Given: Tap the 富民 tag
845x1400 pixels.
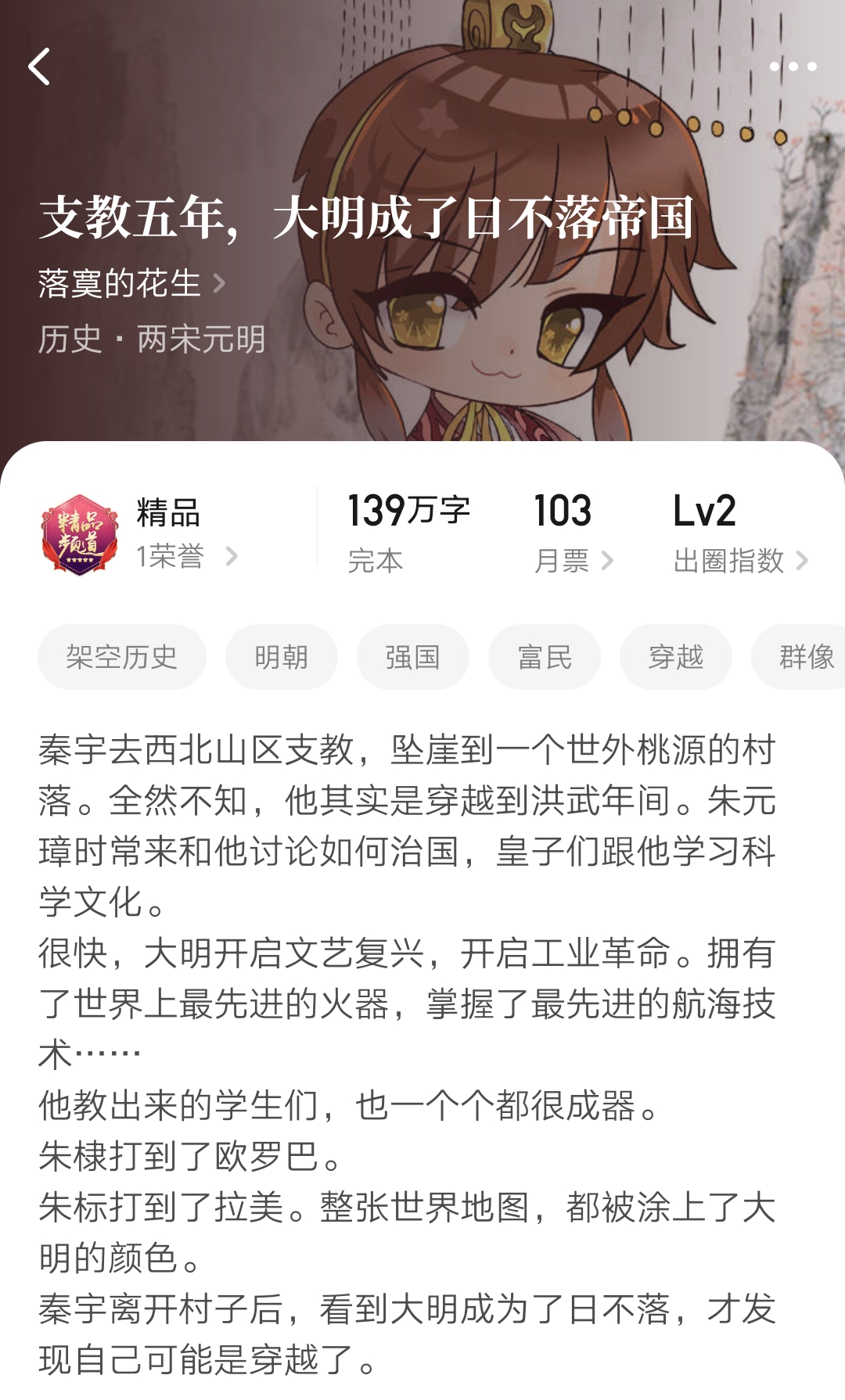Looking at the screenshot, I should (545, 657).
